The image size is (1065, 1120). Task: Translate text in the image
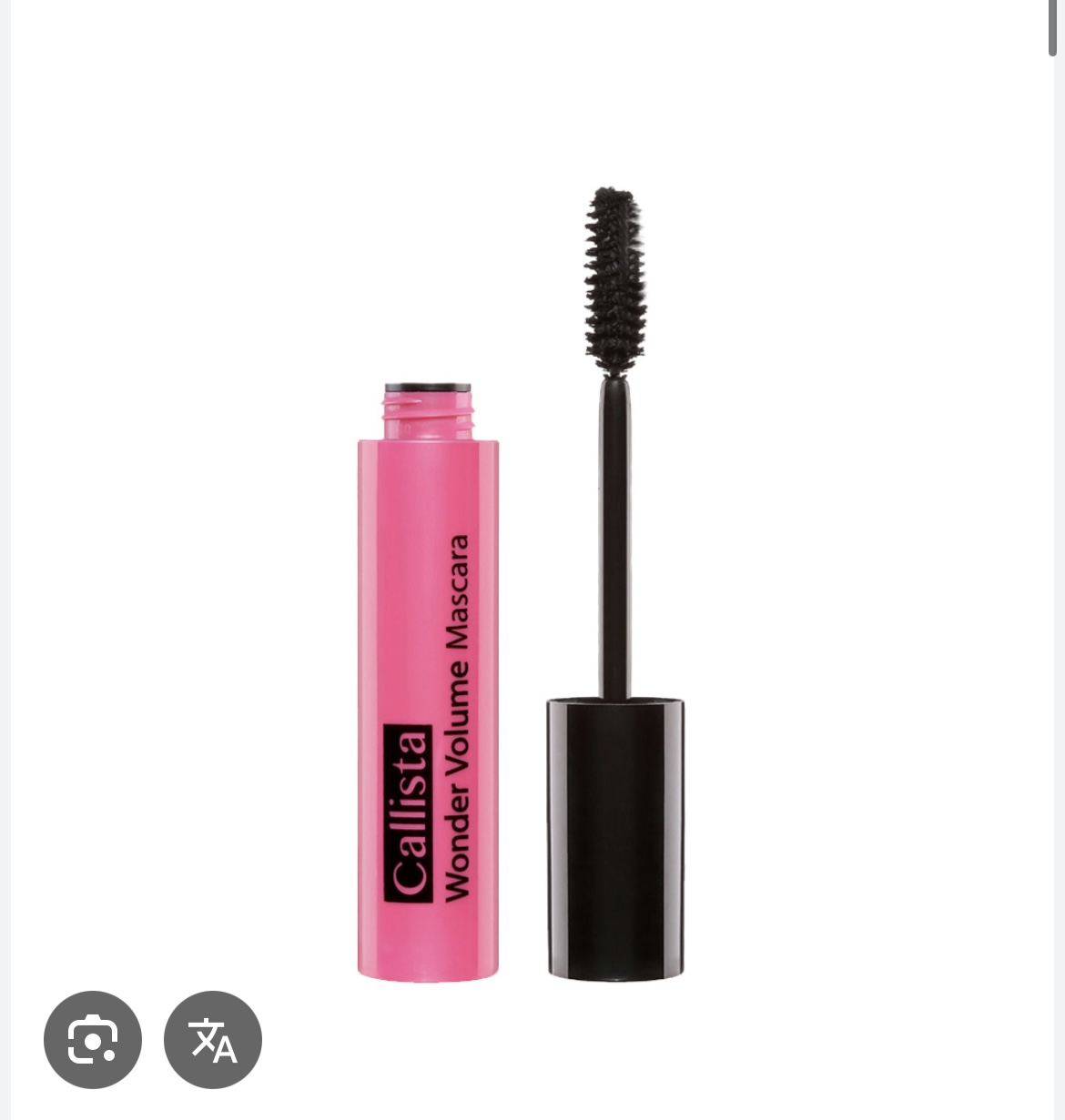coord(213,1039)
